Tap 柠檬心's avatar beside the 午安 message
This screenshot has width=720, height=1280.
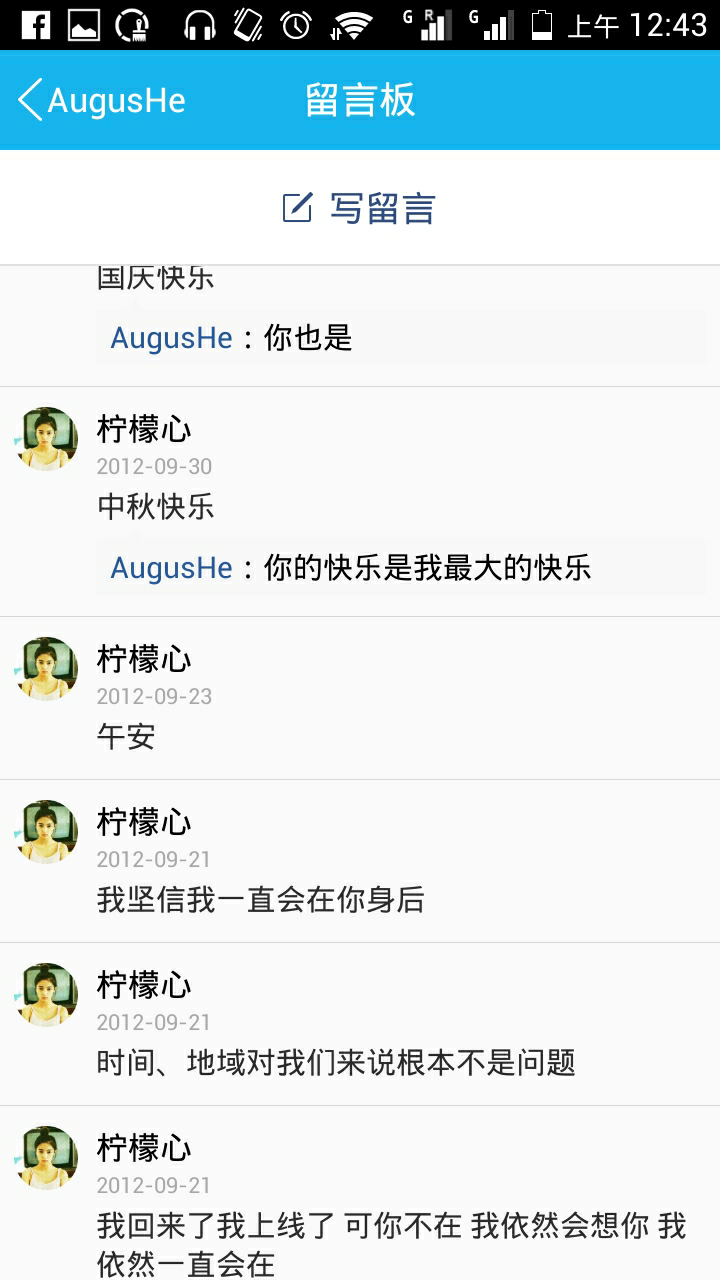point(46,668)
